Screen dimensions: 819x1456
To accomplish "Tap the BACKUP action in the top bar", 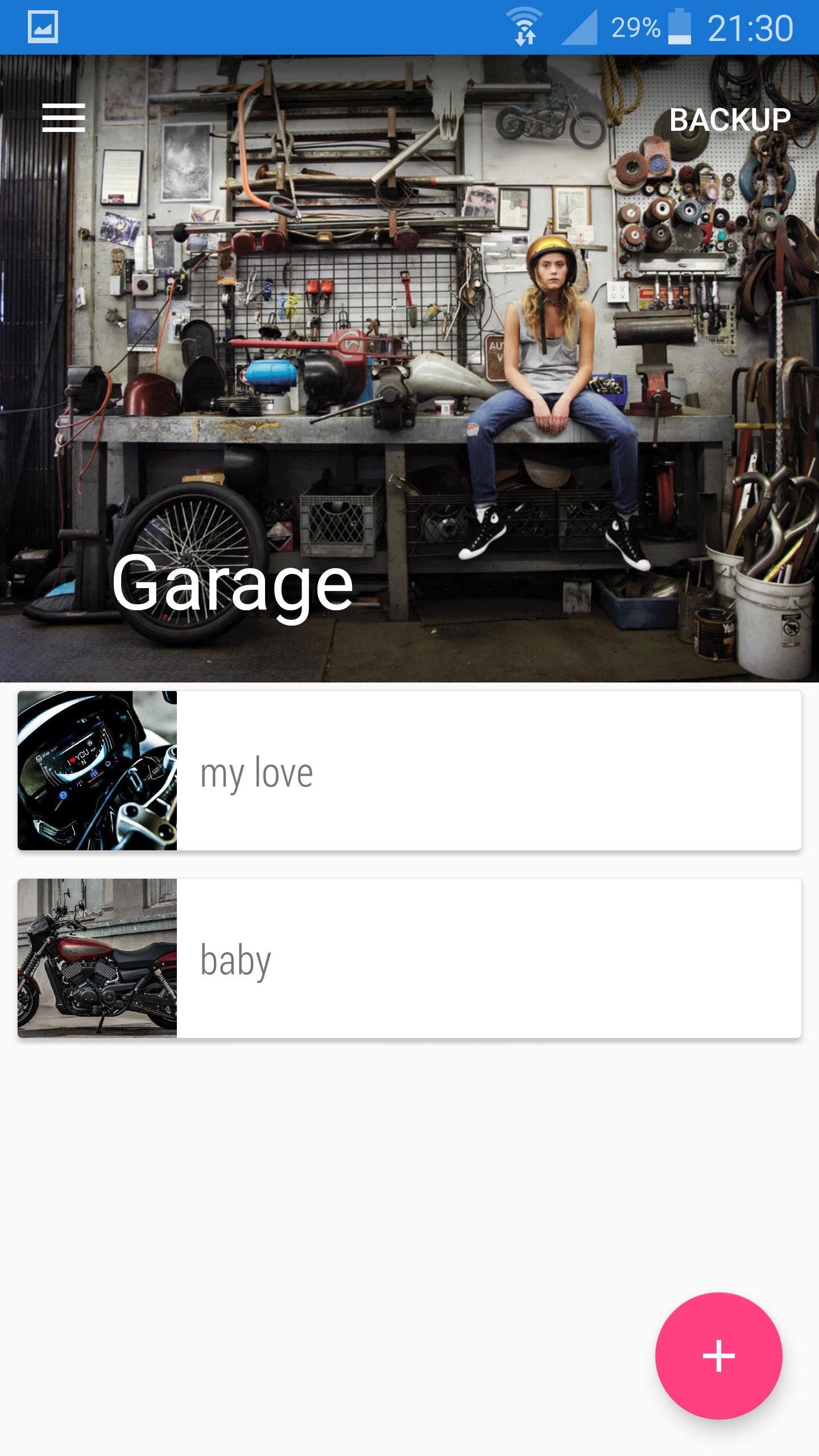I will point(731,119).
